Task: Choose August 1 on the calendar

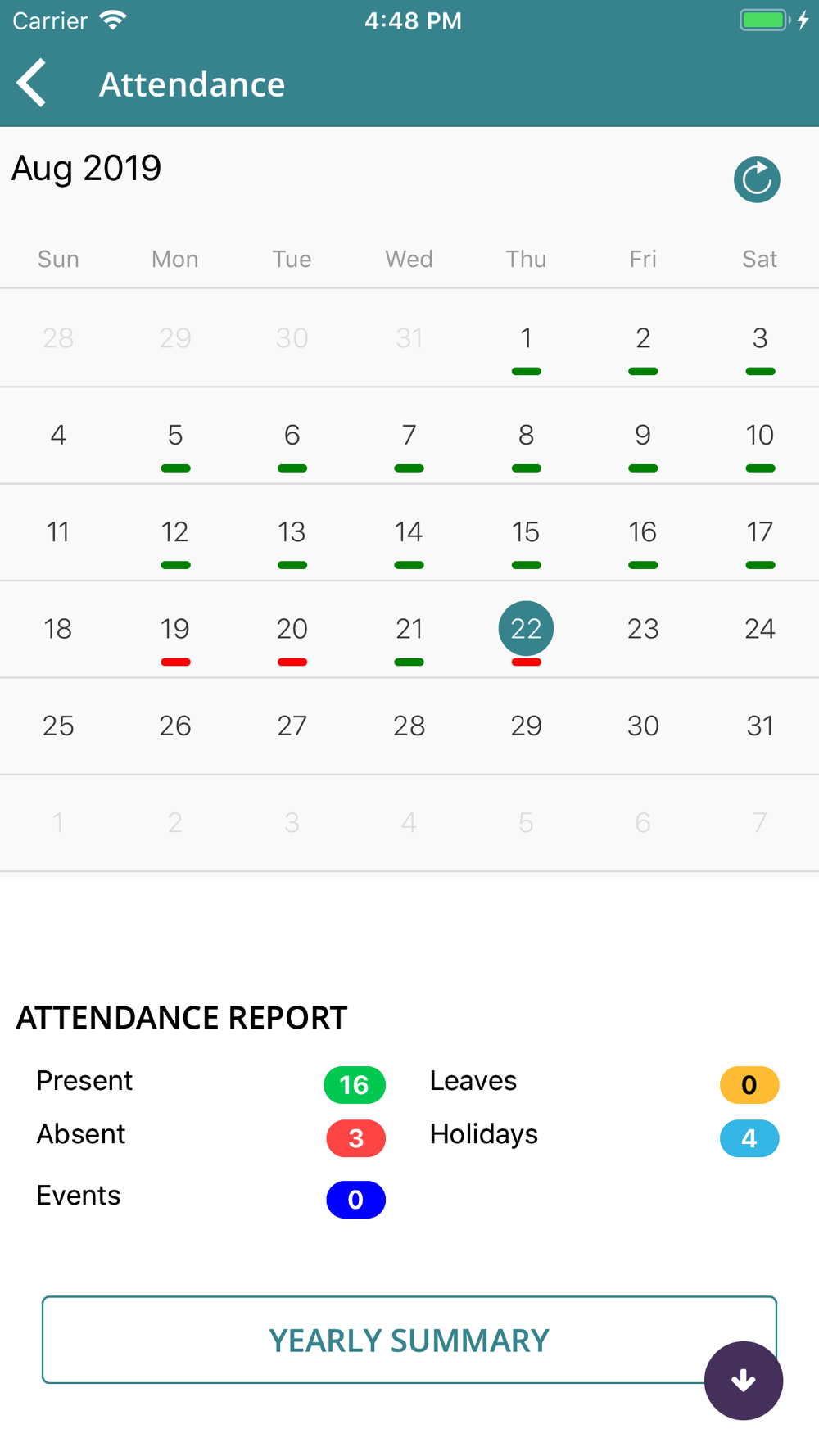Action: 526,338
